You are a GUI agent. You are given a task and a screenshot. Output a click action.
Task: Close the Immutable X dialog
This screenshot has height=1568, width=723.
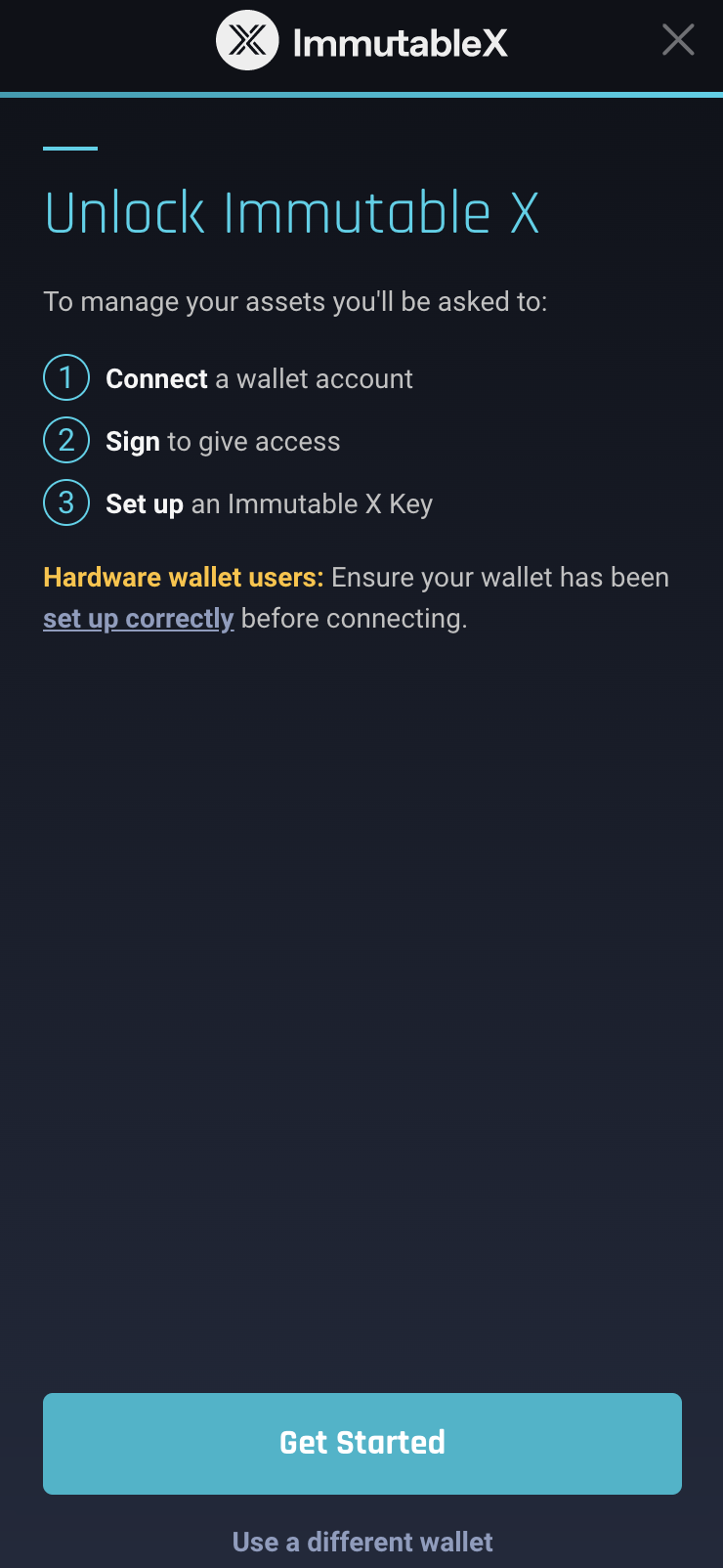coord(677,40)
